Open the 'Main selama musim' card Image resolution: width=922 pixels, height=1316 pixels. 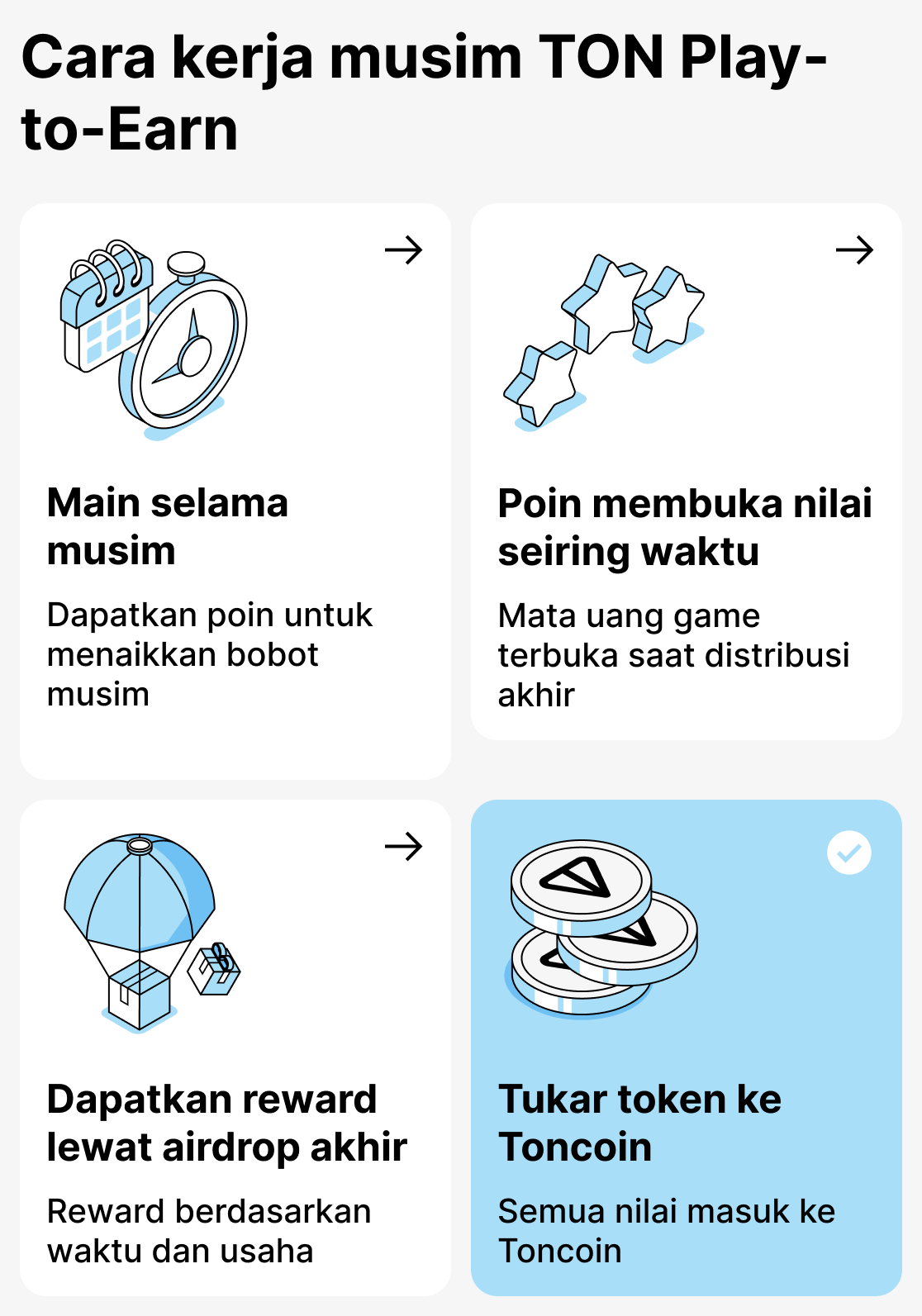[x=235, y=492]
